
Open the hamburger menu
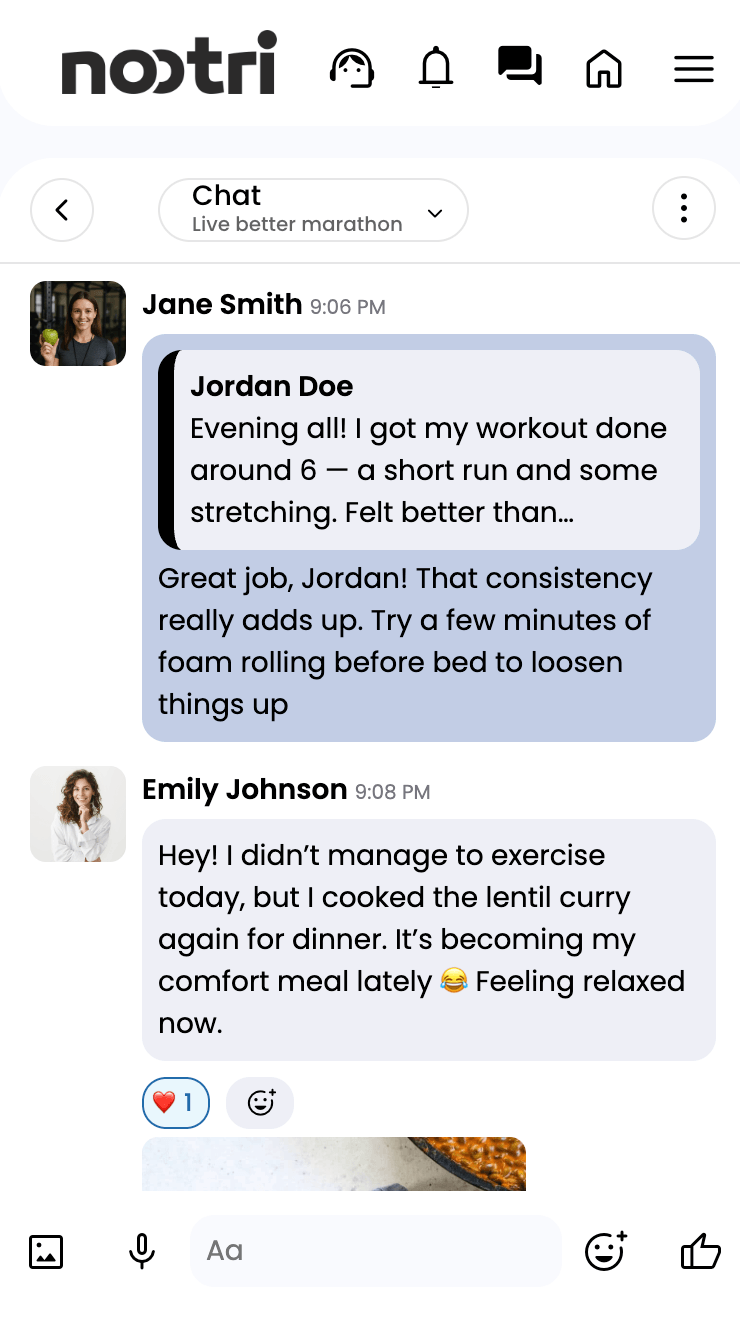[693, 69]
